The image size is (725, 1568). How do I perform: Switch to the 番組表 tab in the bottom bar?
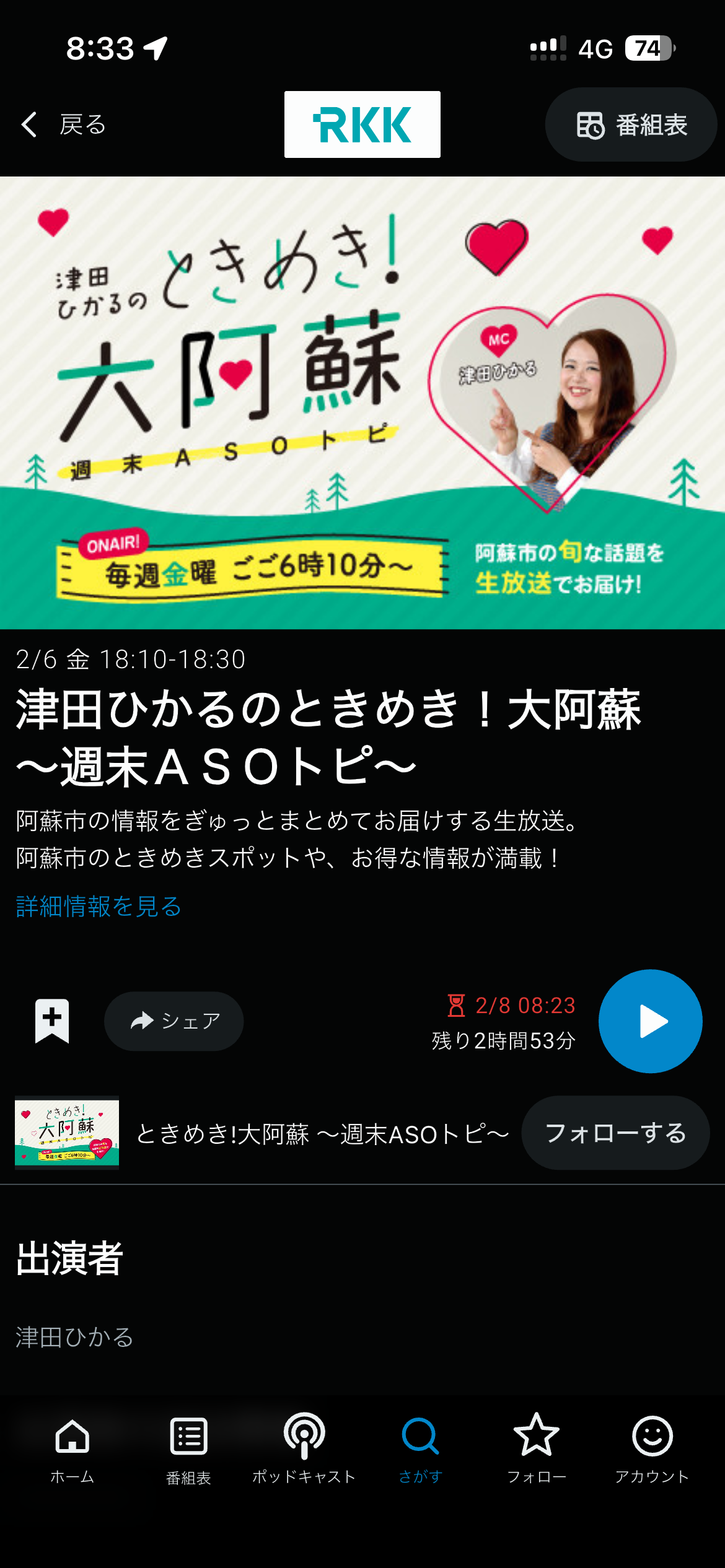point(188,1449)
